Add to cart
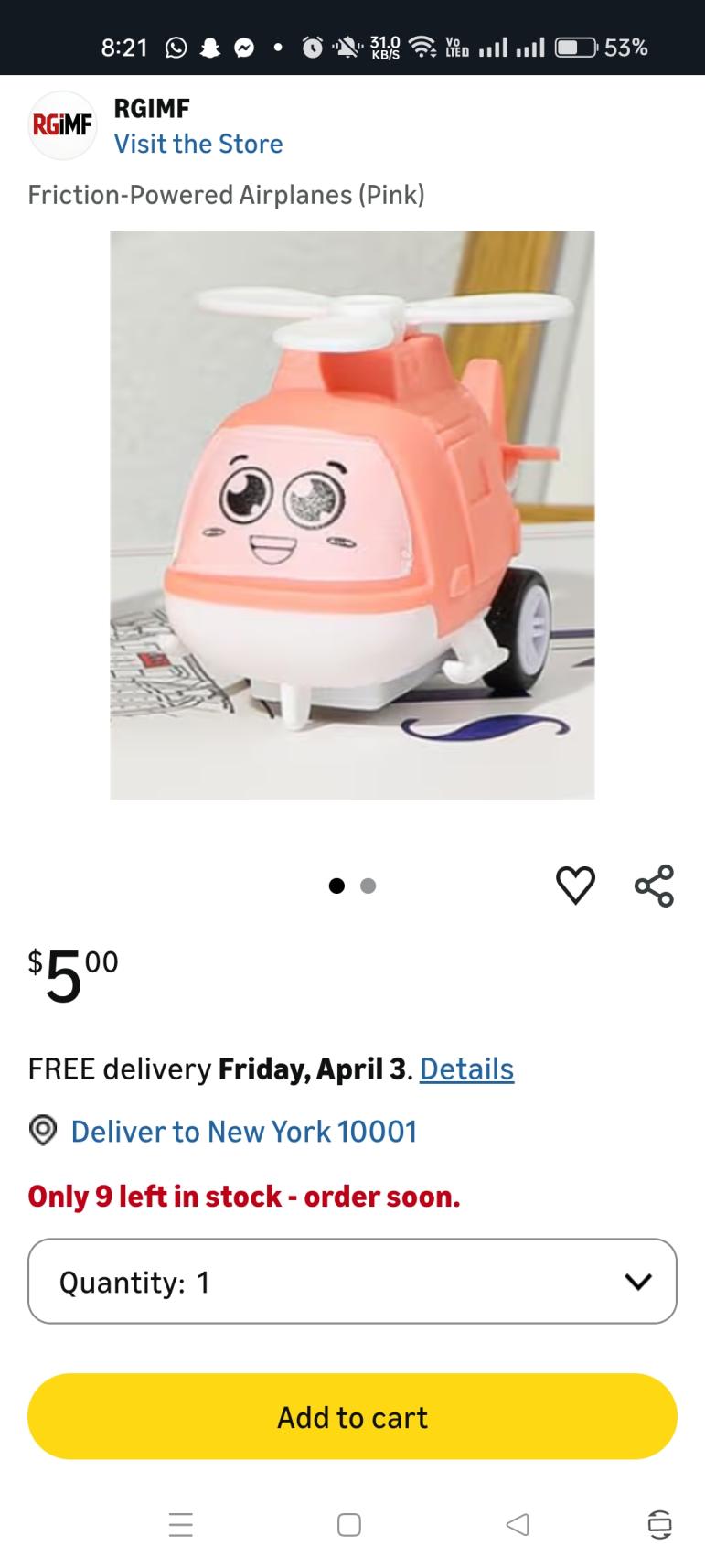Screen dimensions: 705x1568 pyautogui.click(x=352, y=1417)
